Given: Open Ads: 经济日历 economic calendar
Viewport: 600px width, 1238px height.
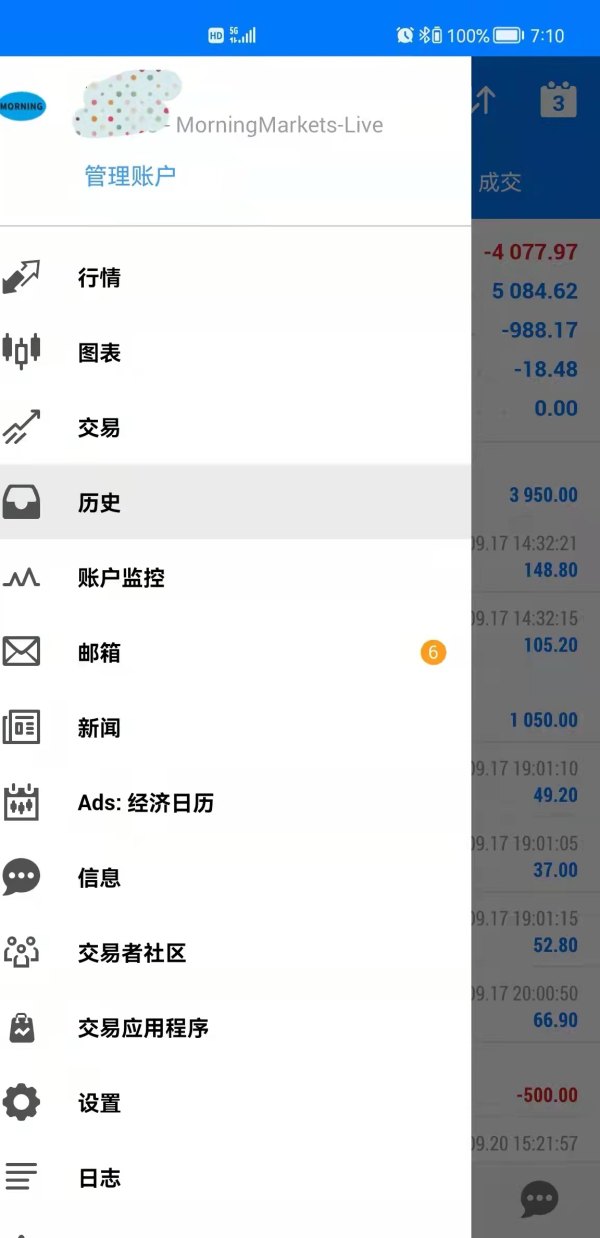Looking at the screenshot, I should [235, 802].
